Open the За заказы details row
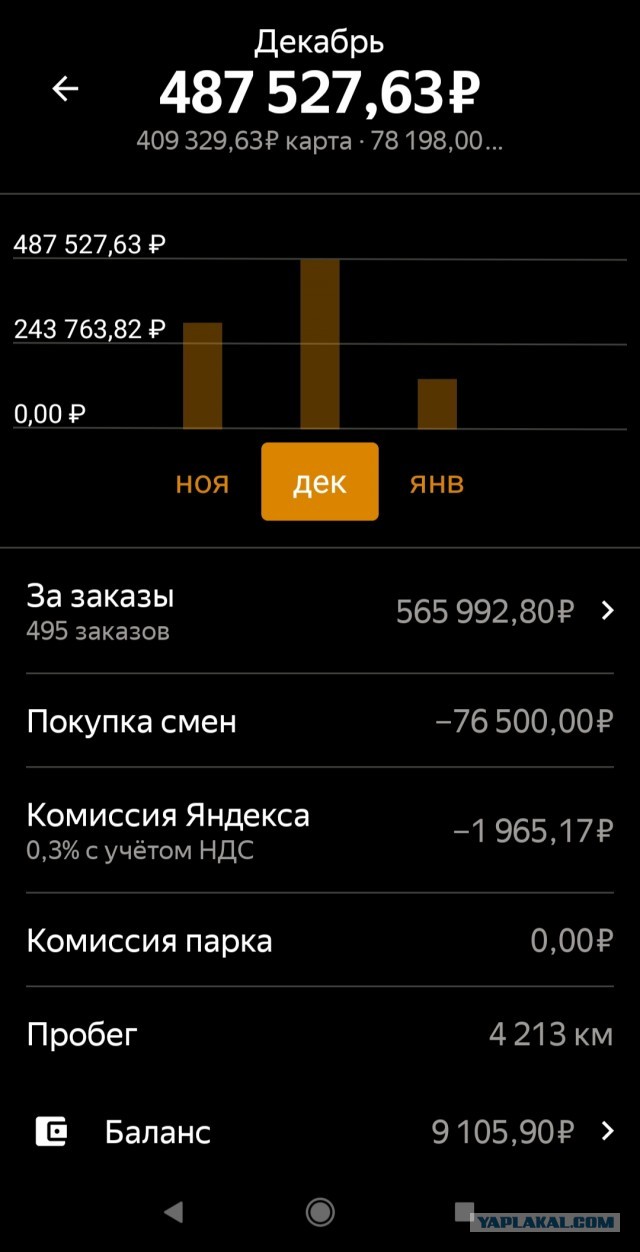The height and width of the screenshot is (1252, 640). (320, 611)
